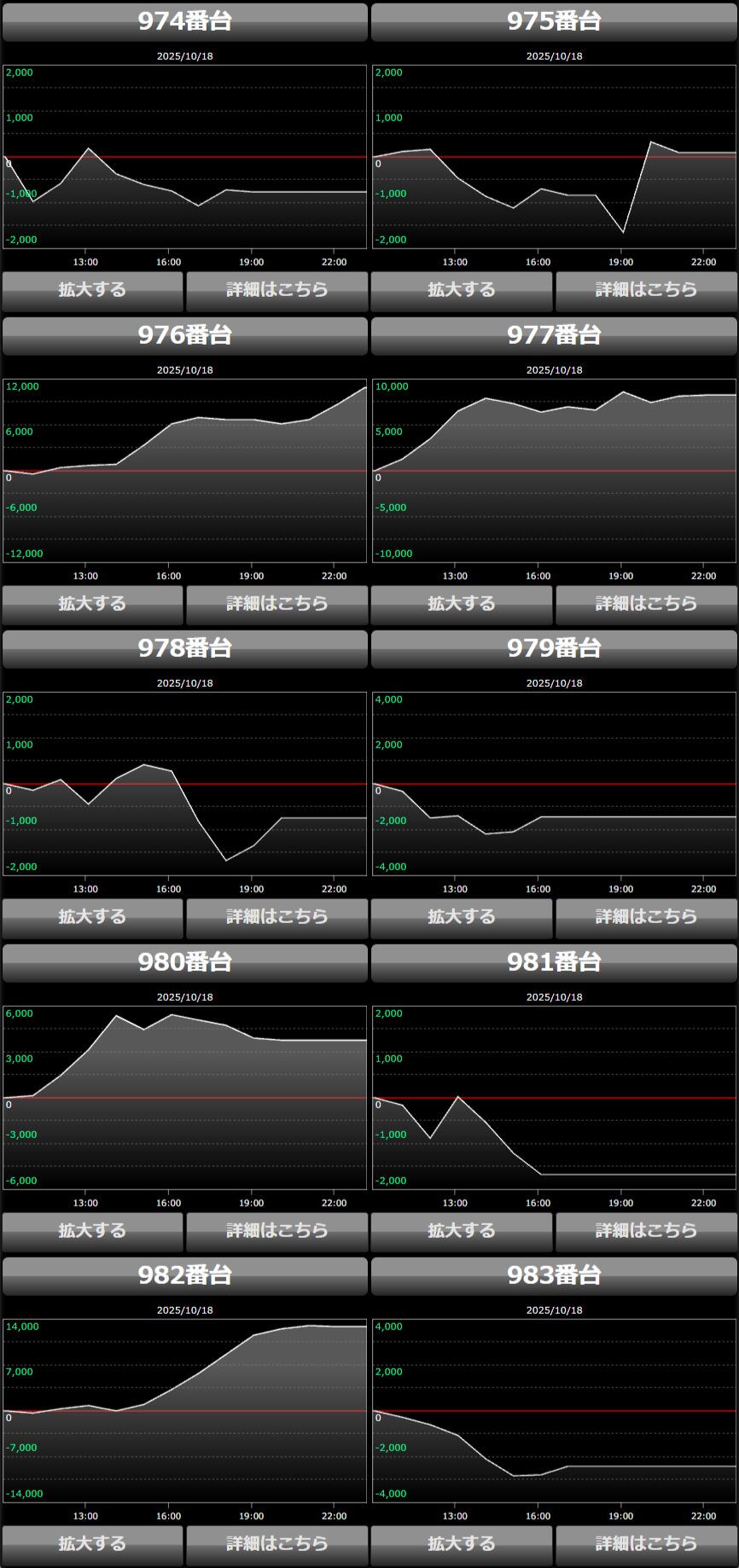Open 詳細はこちら for 977番台
This screenshot has height=1568, width=739.
coord(646,604)
